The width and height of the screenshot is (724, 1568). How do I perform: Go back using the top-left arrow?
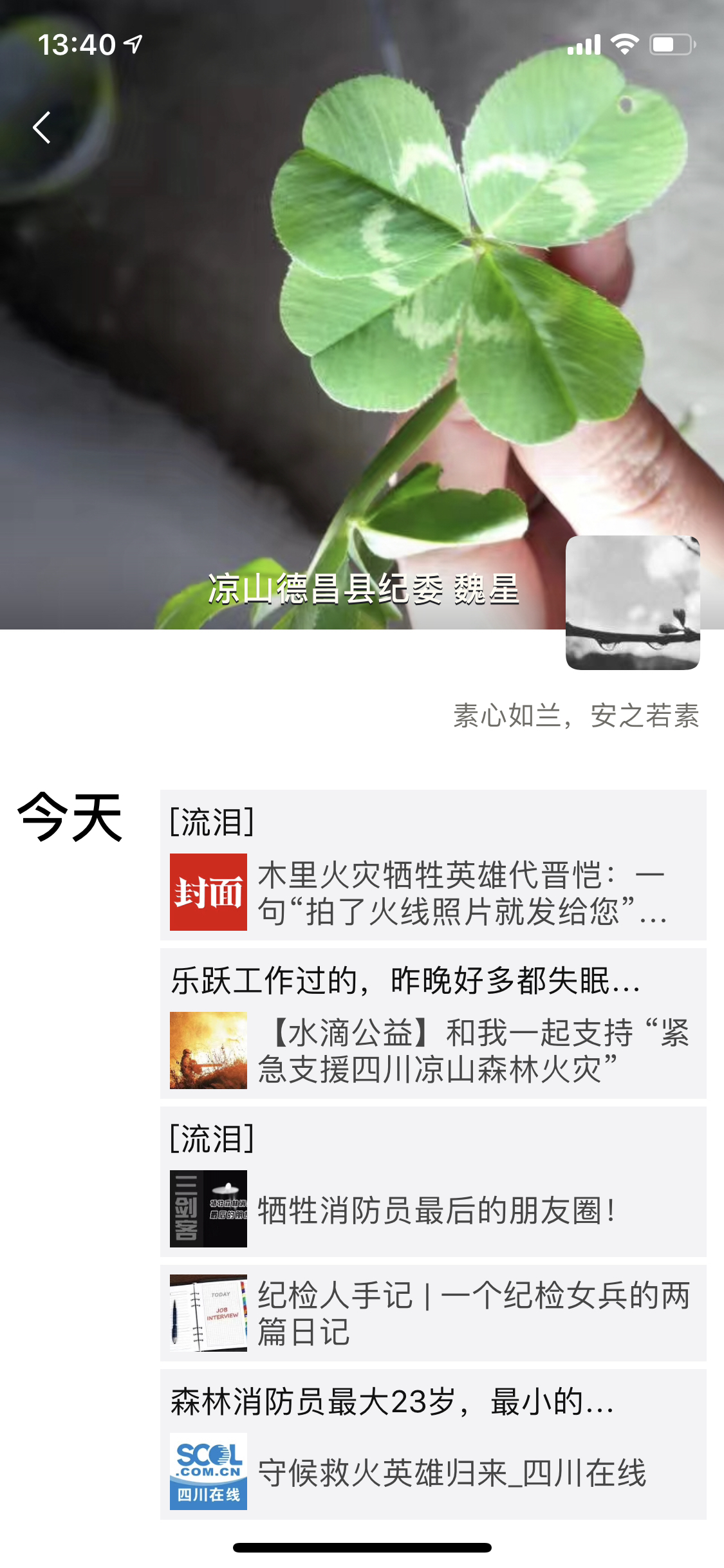pos(42,127)
